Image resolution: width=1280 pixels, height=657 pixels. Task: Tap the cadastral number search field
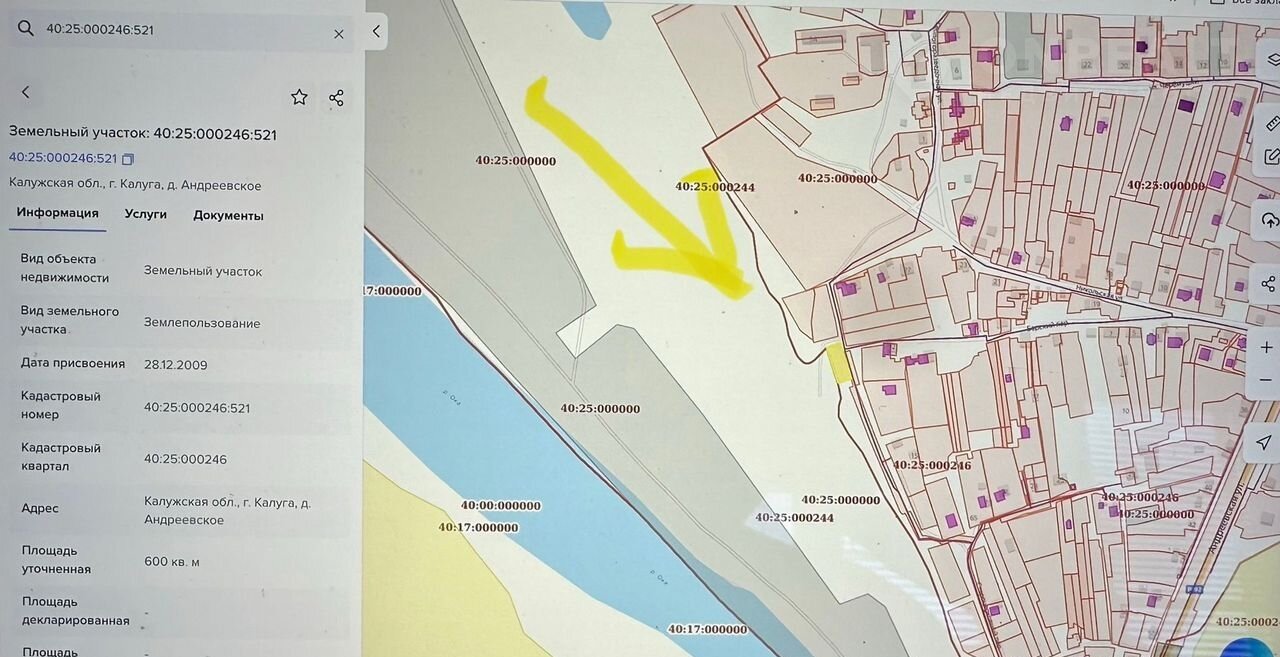click(180, 30)
